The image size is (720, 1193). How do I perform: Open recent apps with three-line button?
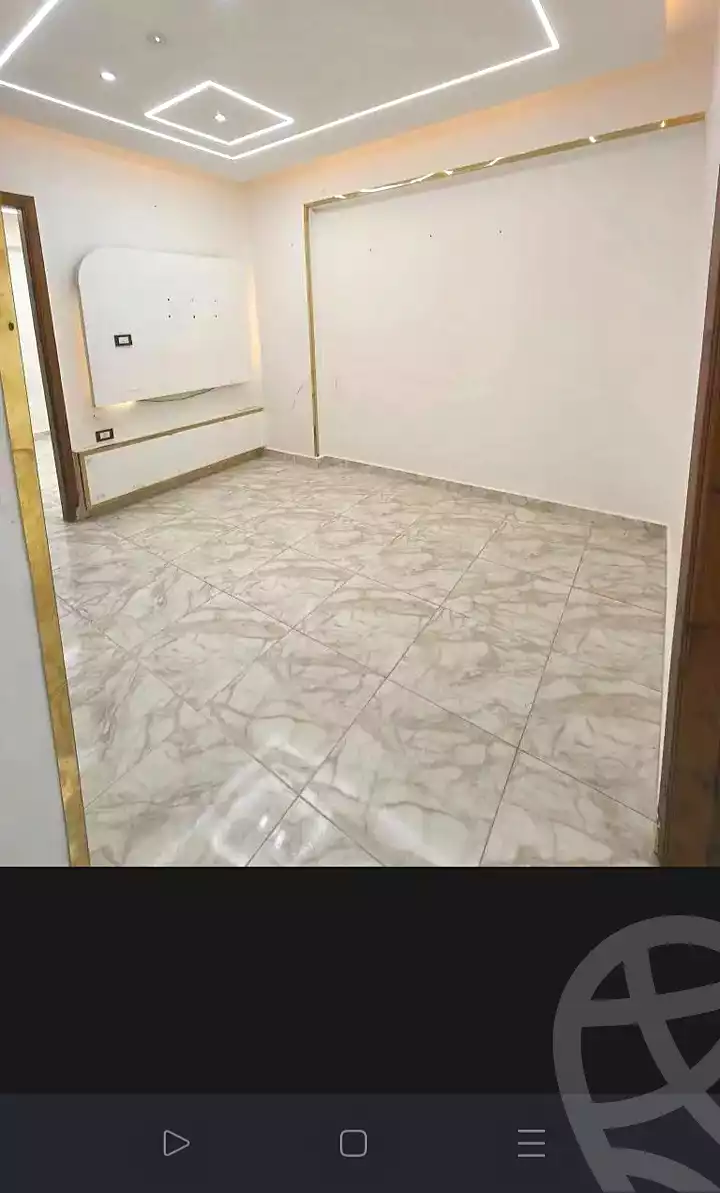(x=531, y=1143)
